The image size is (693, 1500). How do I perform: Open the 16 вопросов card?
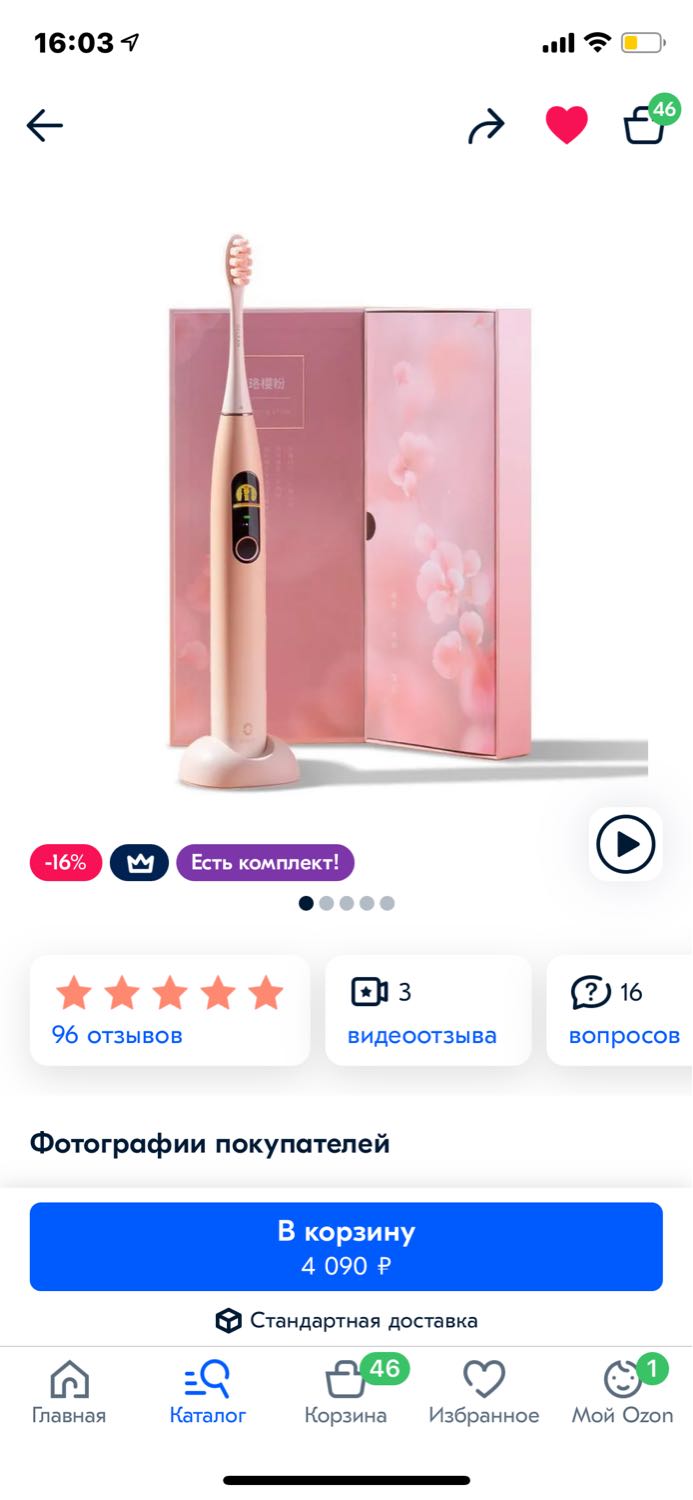620,1010
